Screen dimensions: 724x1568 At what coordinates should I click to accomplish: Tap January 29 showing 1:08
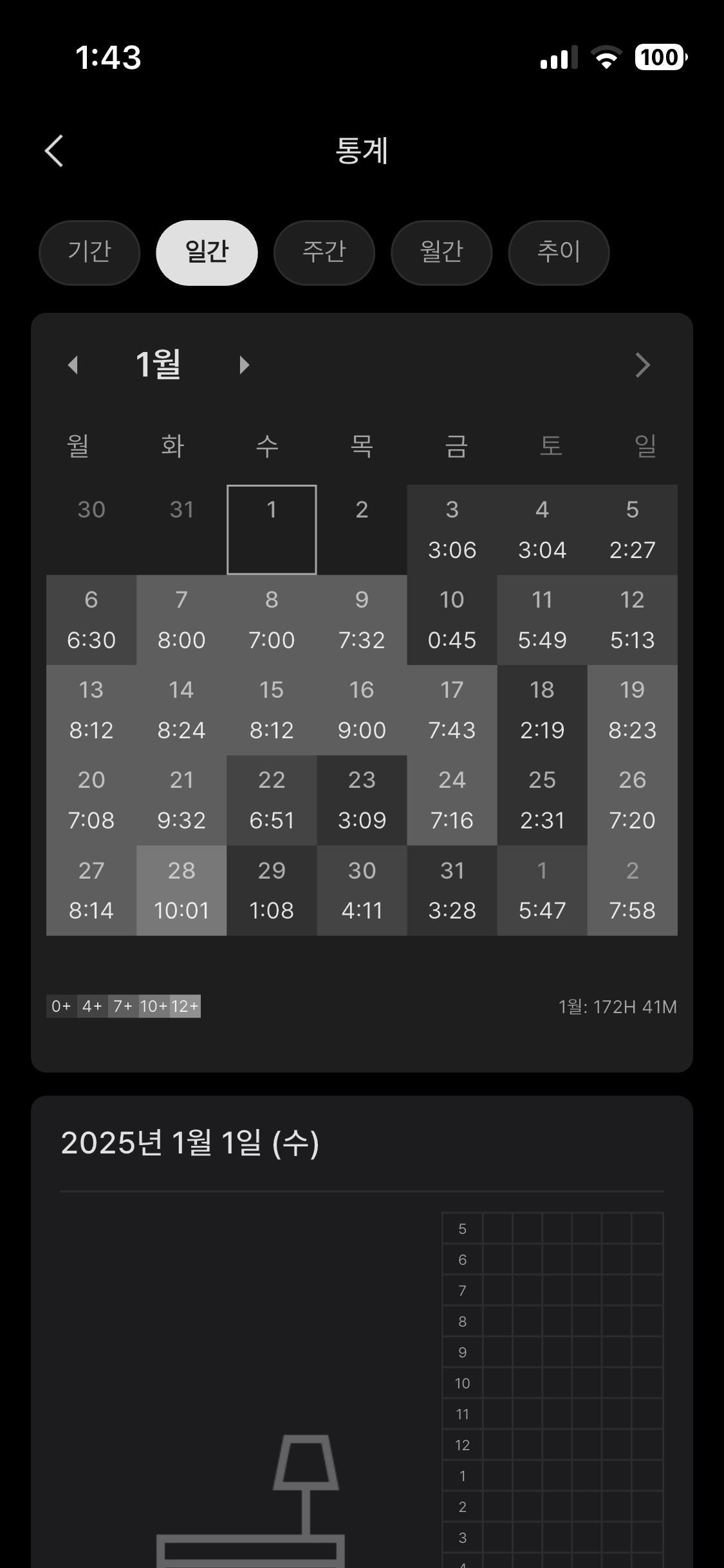pyautogui.click(x=272, y=890)
